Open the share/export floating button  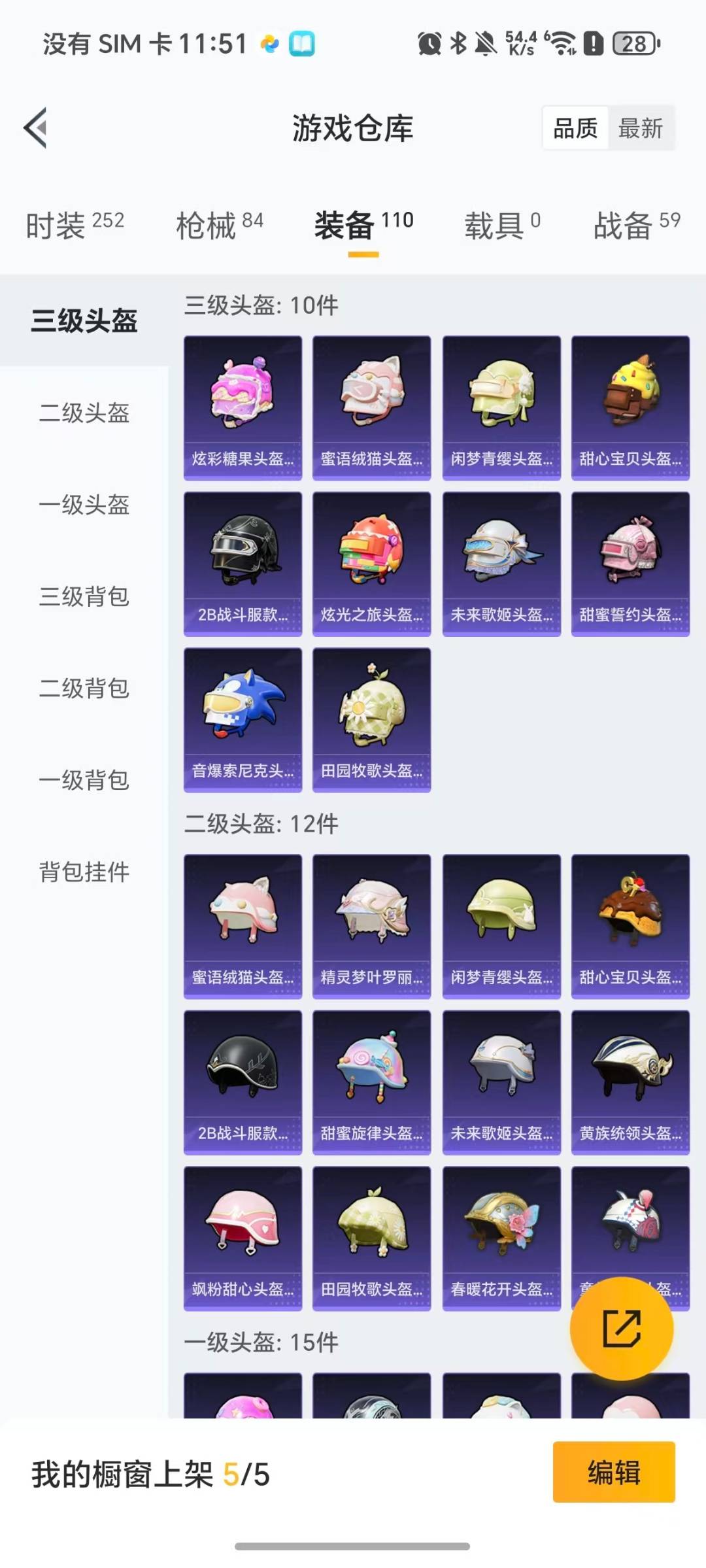point(622,1329)
